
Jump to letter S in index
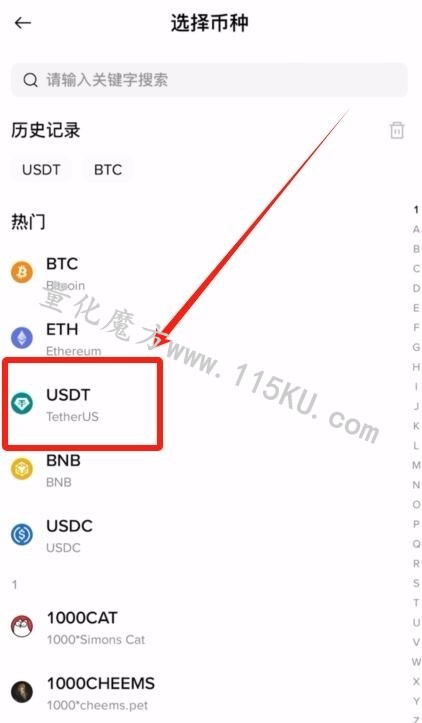pyautogui.click(x=416, y=583)
